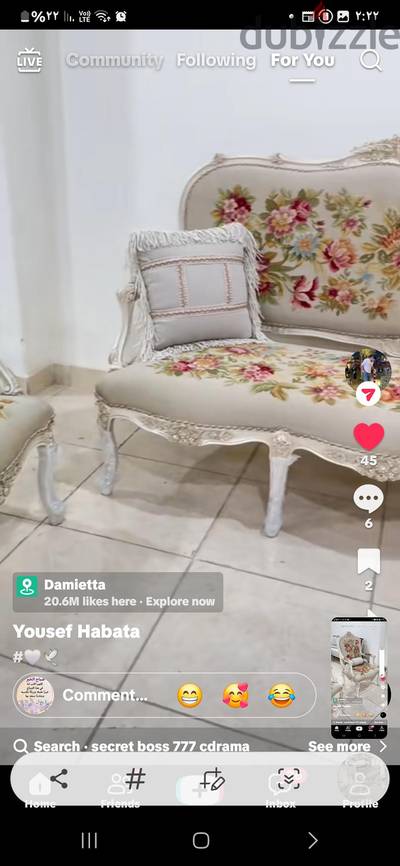The image size is (400, 866).
Task: Explore the Damietta location tag
Action: pos(118,592)
